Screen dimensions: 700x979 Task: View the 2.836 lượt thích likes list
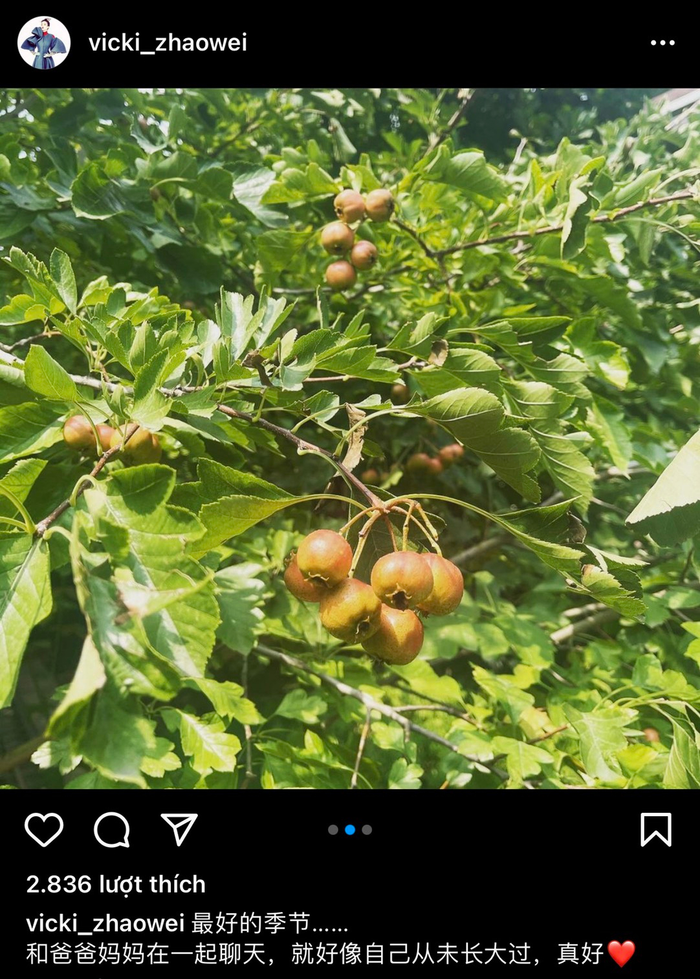[x=116, y=884]
